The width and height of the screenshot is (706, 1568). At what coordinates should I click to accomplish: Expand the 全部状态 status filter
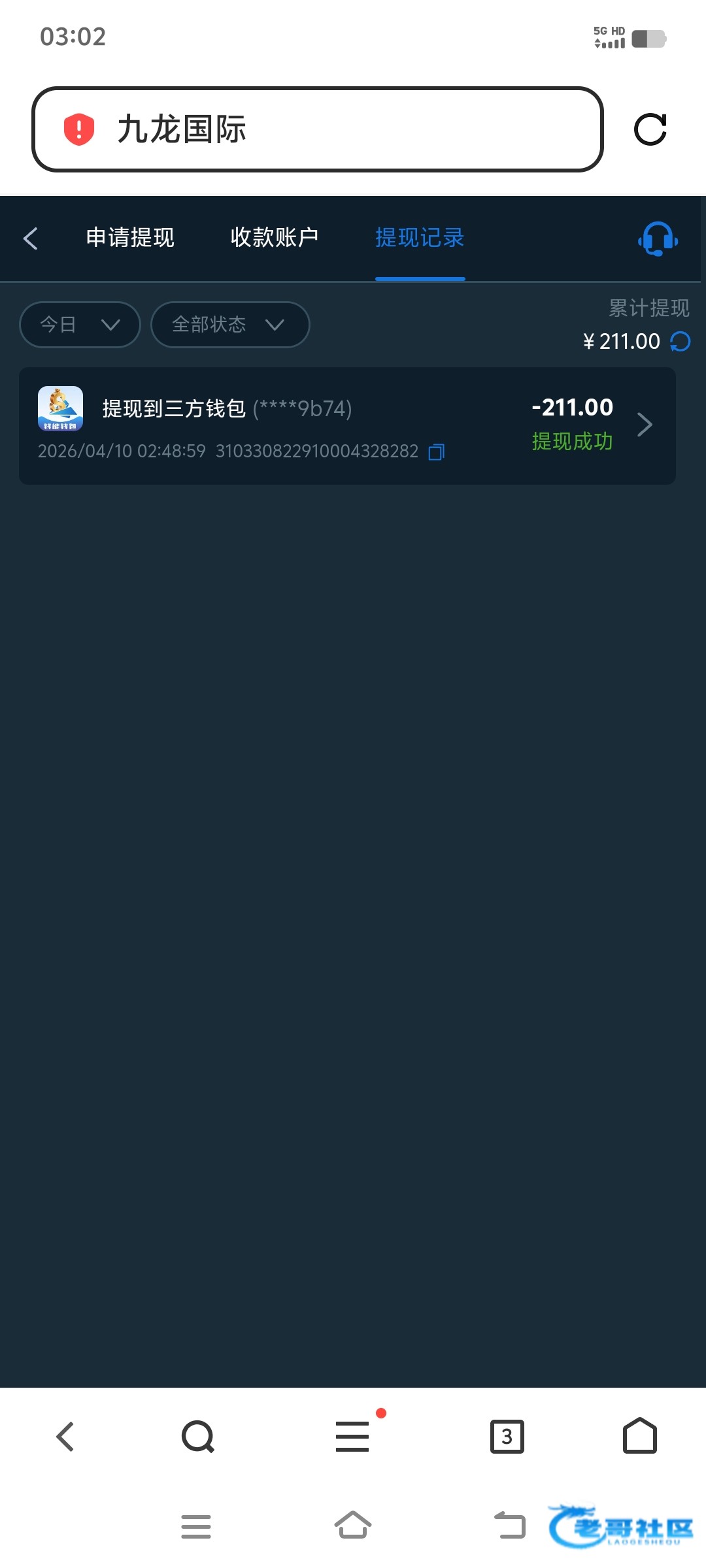pyautogui.click(x=230, y=325)
